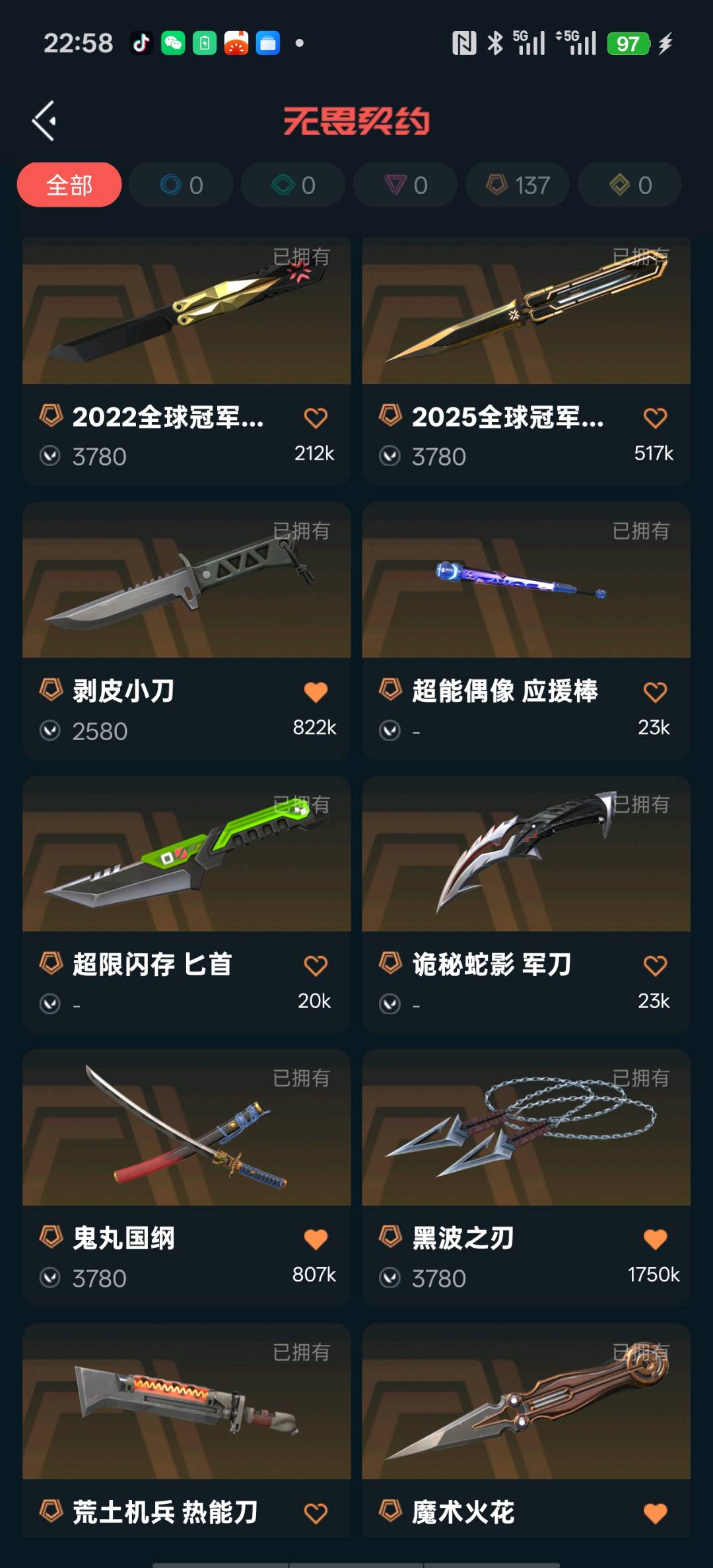Like the 诡秘蛇影 军刀 skin
The width and height of the screenshot is (713, 1568).
click(655, 966)
